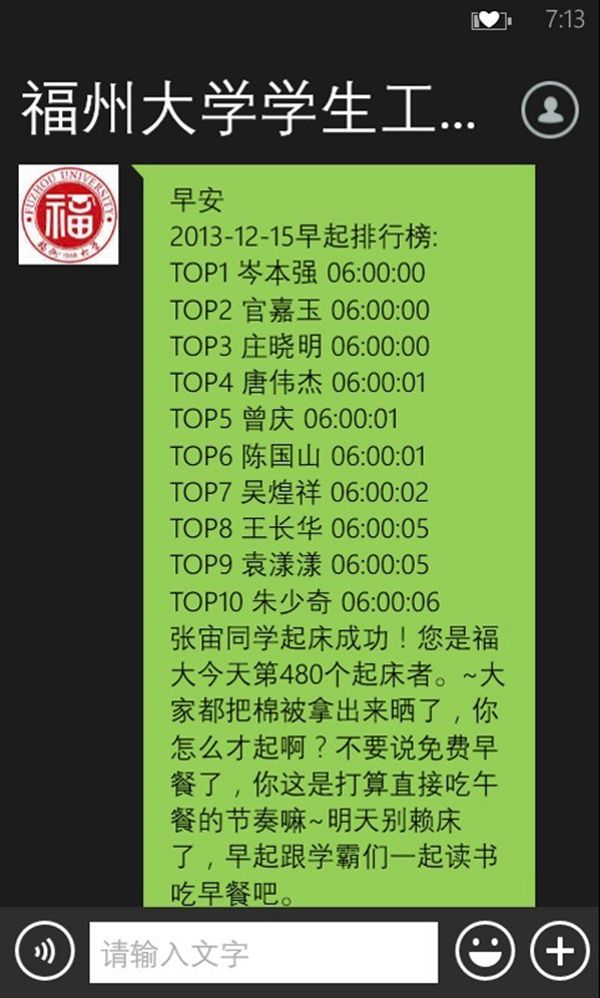This screenshot has width=600, height=998.
Task: Open the account profile icon
Action: pos(549,109)
